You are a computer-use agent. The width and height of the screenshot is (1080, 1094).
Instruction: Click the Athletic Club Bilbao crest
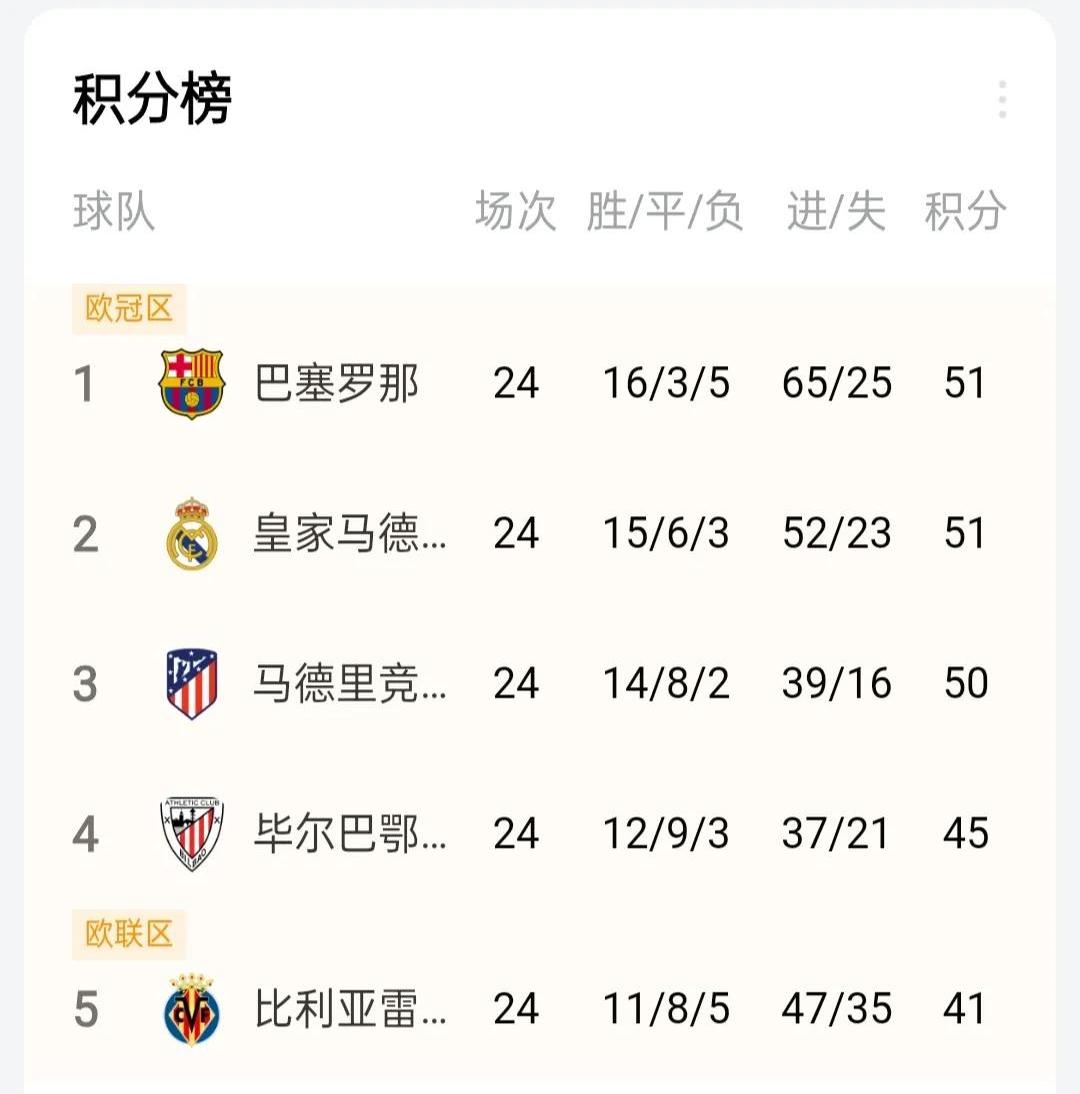[x=191, y=832]
